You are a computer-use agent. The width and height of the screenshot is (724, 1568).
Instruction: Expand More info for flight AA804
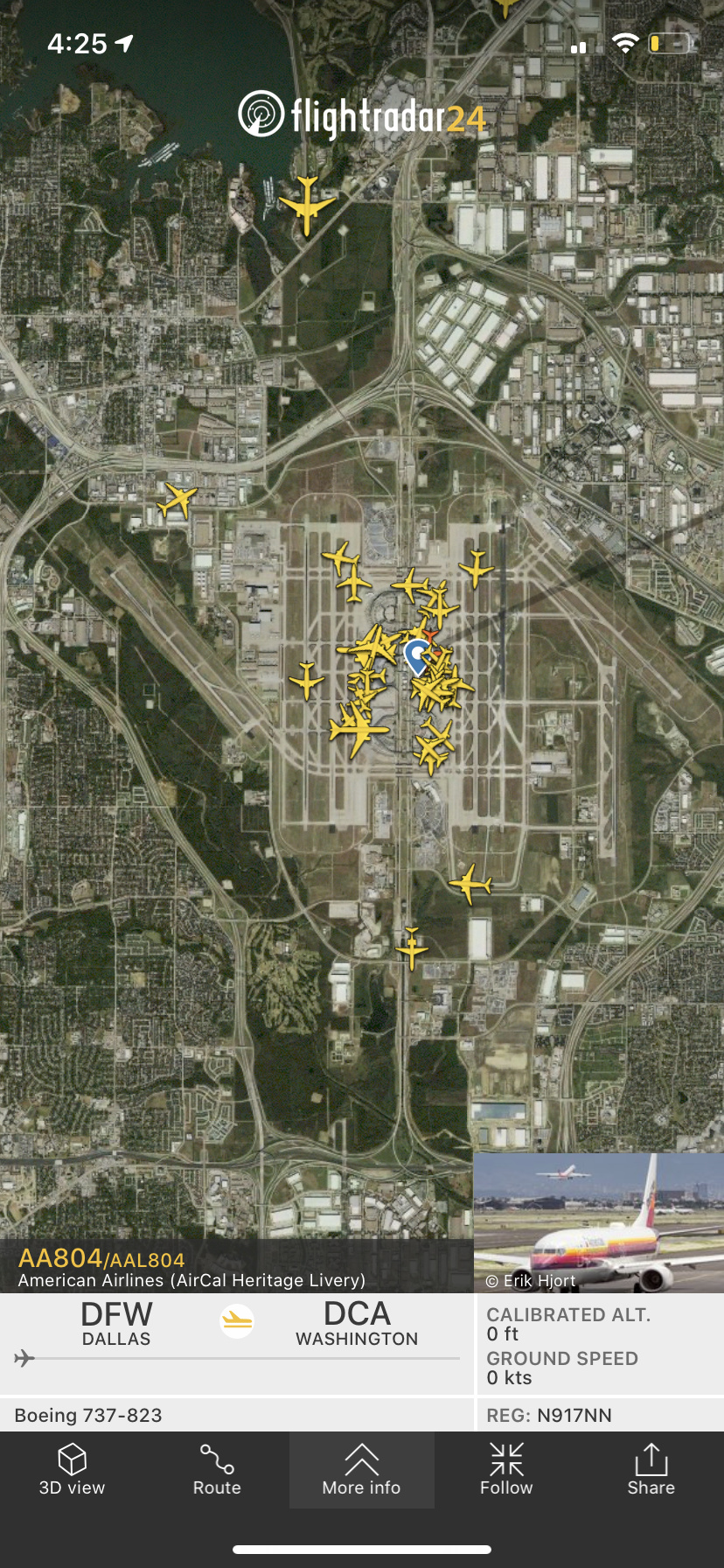click(361, 1470)
